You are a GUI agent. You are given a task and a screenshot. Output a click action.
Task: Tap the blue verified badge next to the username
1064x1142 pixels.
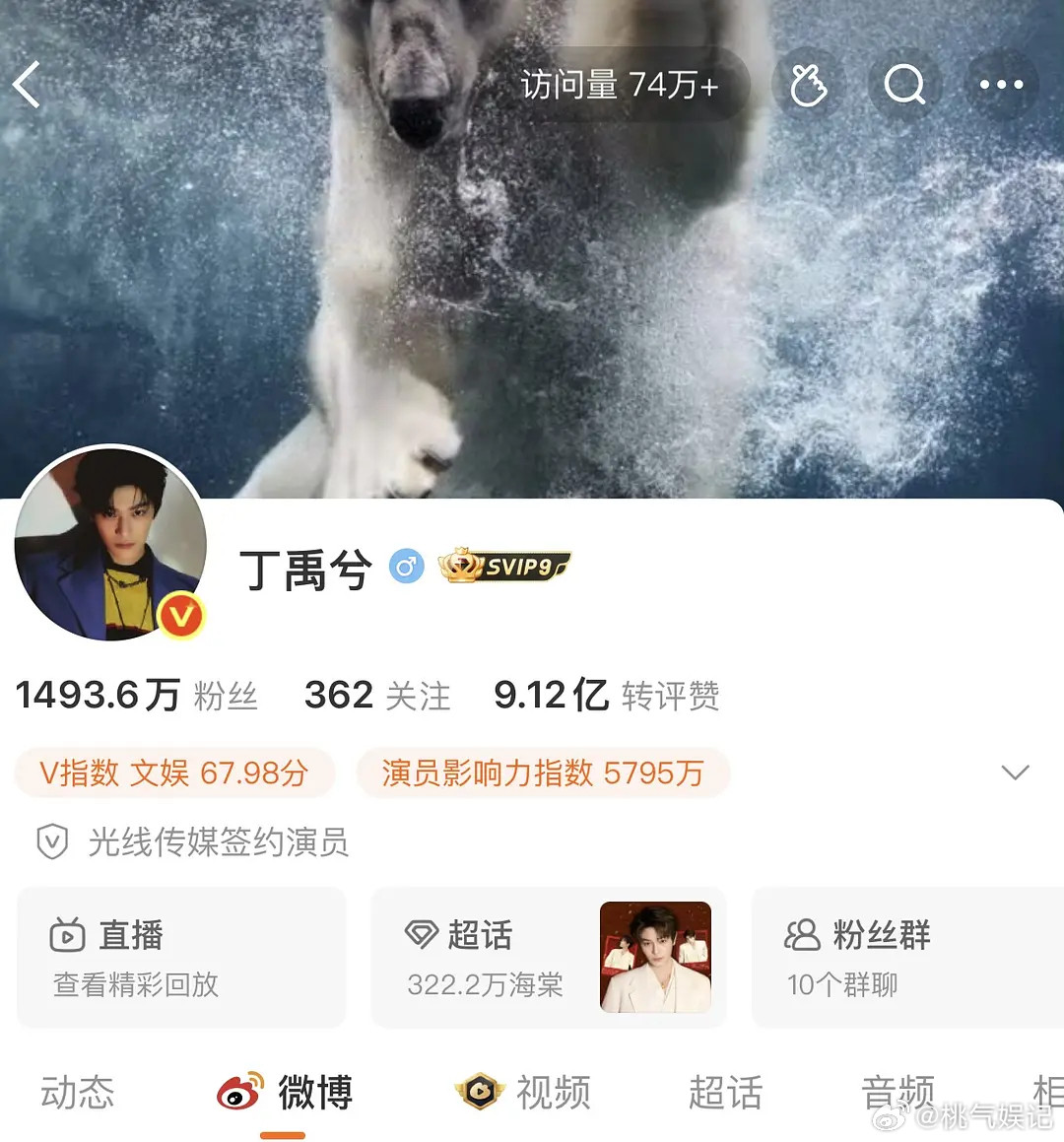coord(408,567)
